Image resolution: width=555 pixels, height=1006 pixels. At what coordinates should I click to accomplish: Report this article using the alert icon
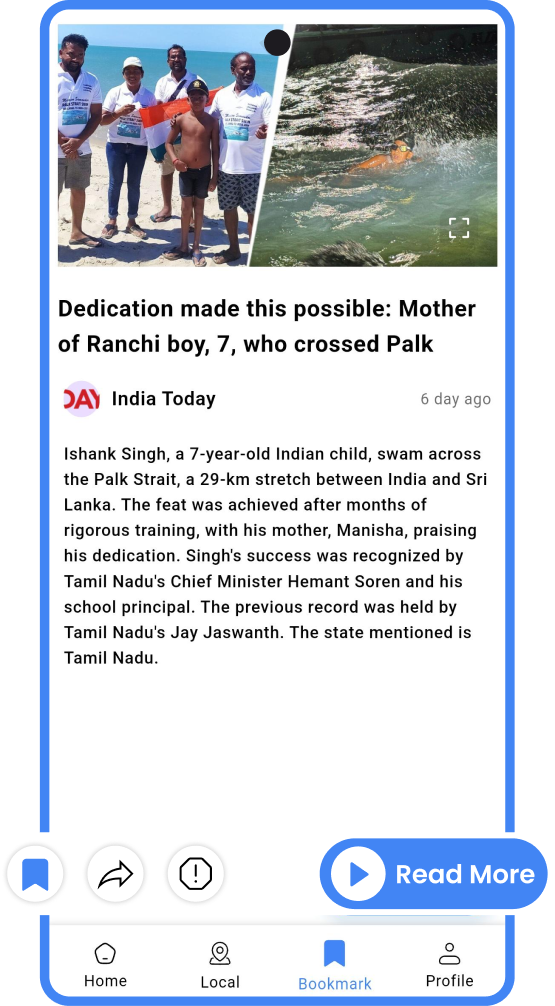click(196, 874)
